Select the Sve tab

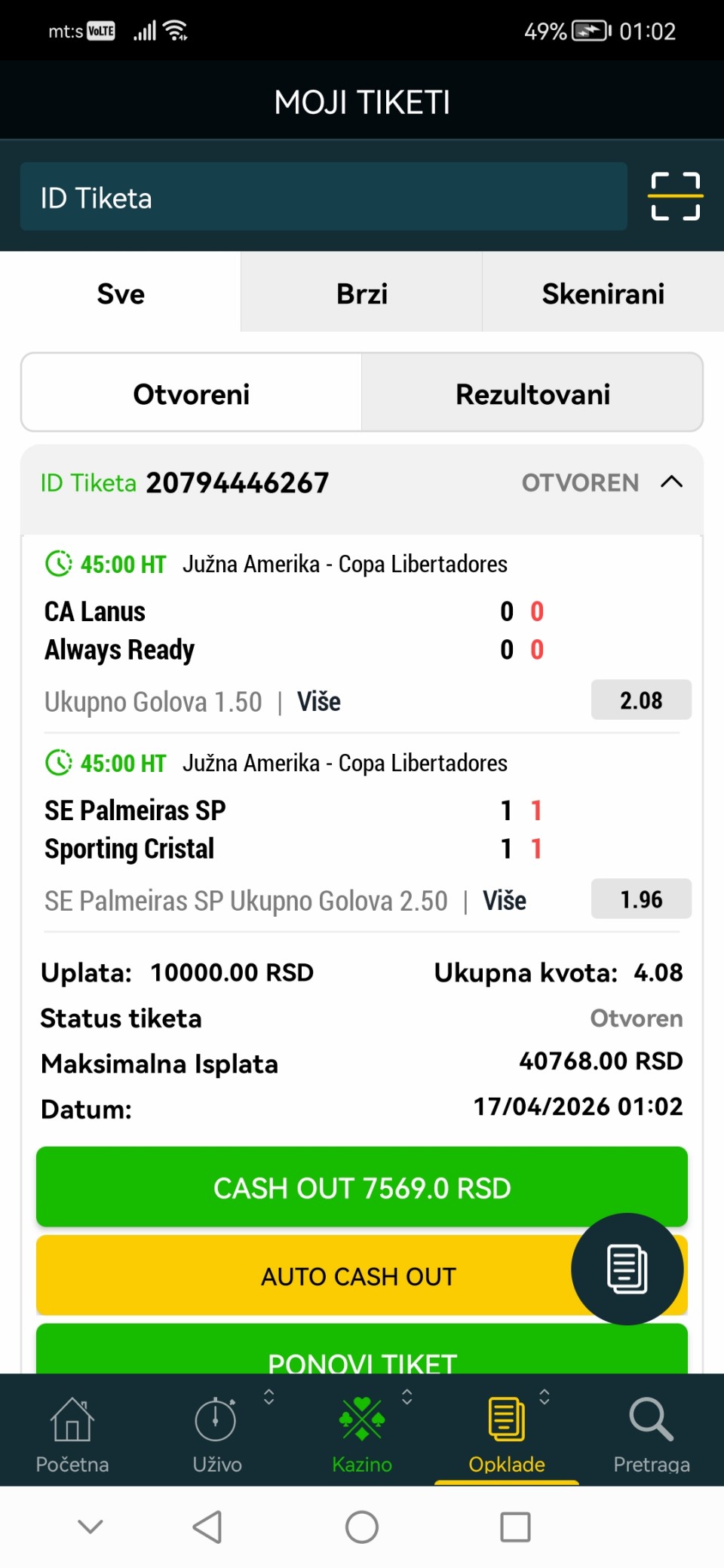point(121,293)
